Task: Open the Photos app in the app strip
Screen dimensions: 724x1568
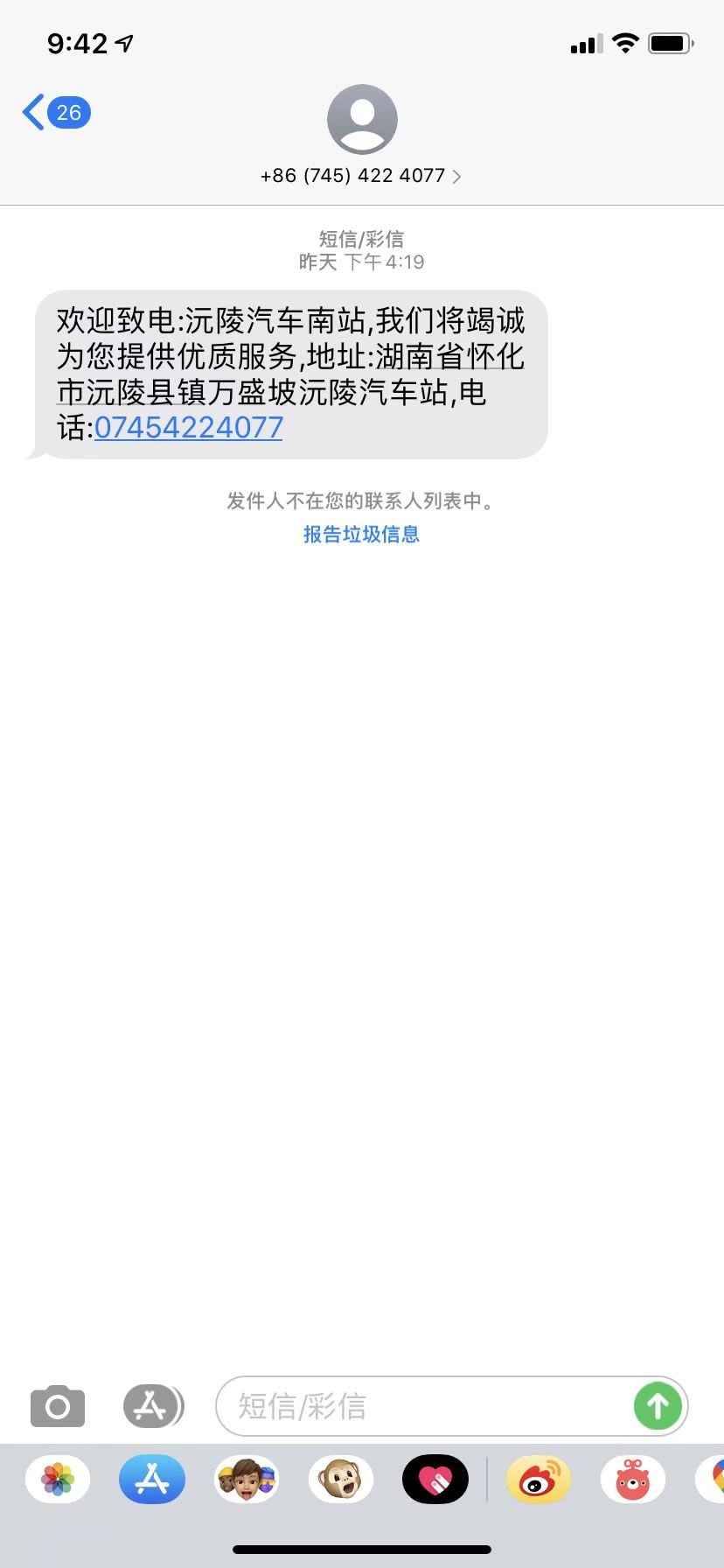Action: coord(58,1480)
